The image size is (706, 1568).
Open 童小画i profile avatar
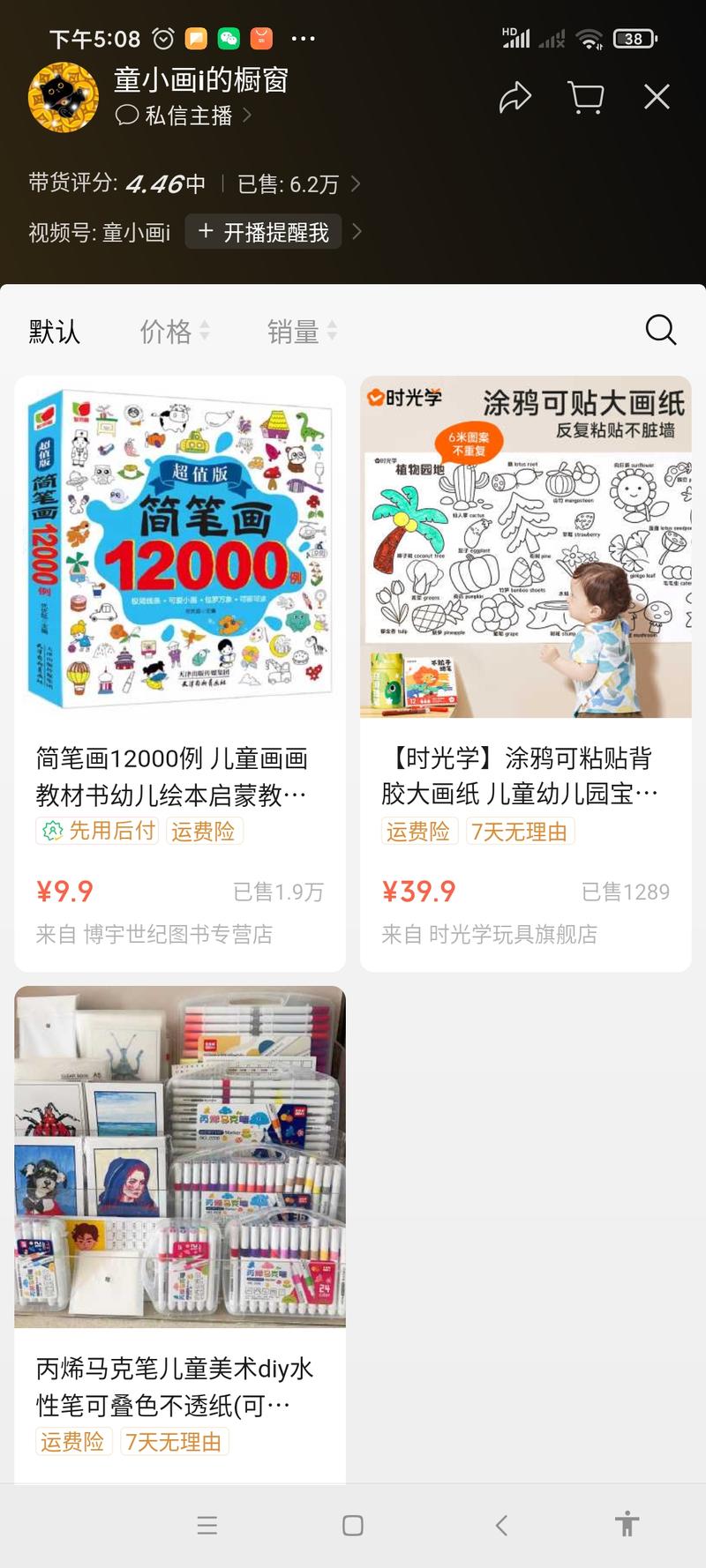click(64, 97)
